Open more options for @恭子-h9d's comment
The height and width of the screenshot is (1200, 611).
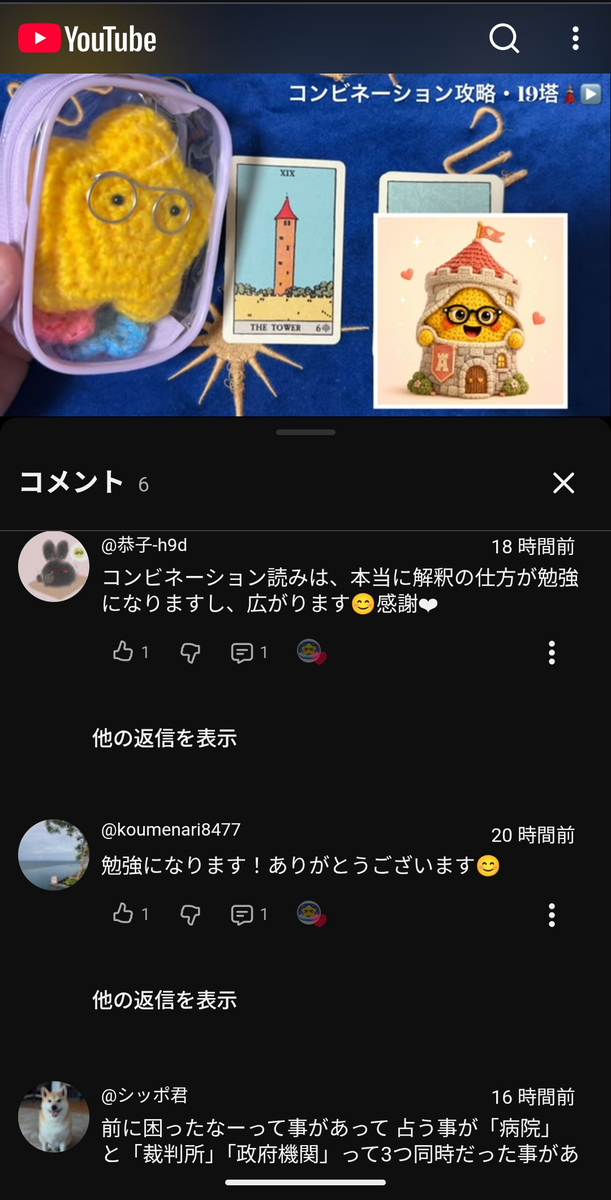[551, 653]
